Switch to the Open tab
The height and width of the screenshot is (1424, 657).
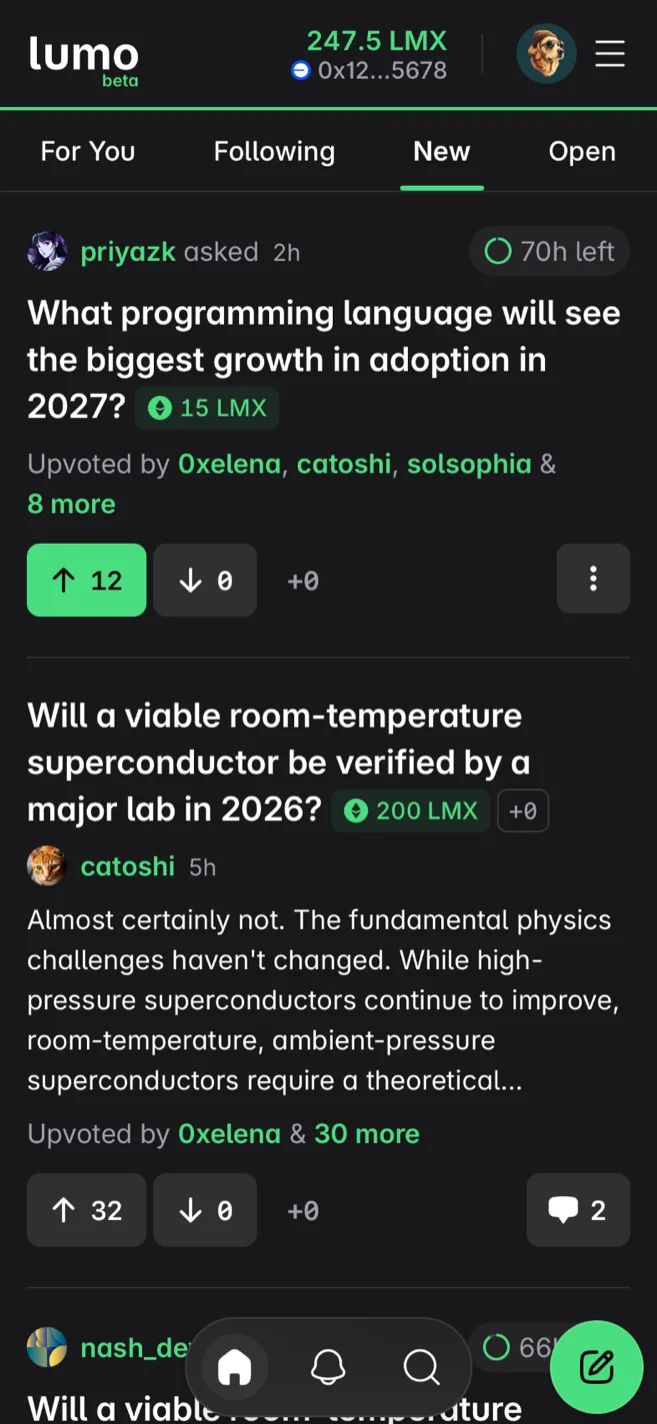(582, 151)
